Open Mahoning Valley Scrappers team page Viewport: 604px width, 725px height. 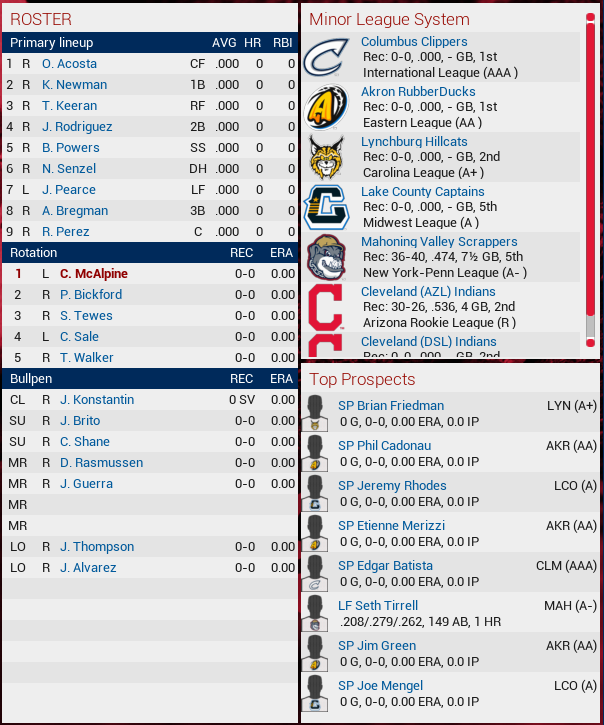439,242
